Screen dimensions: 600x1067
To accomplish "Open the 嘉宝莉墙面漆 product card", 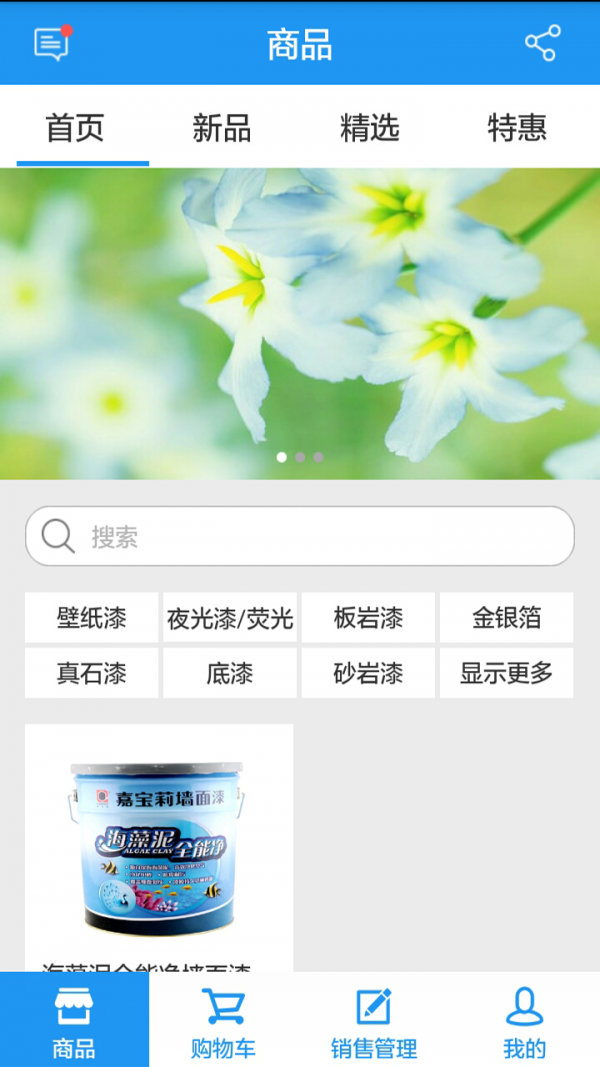I will click(x=159, y=845).
